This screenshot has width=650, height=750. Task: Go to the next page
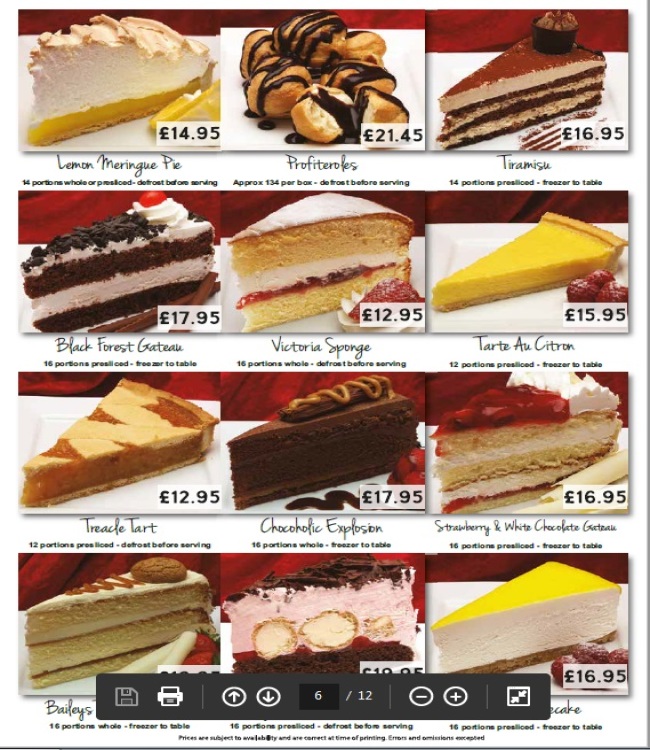[268, 696]
